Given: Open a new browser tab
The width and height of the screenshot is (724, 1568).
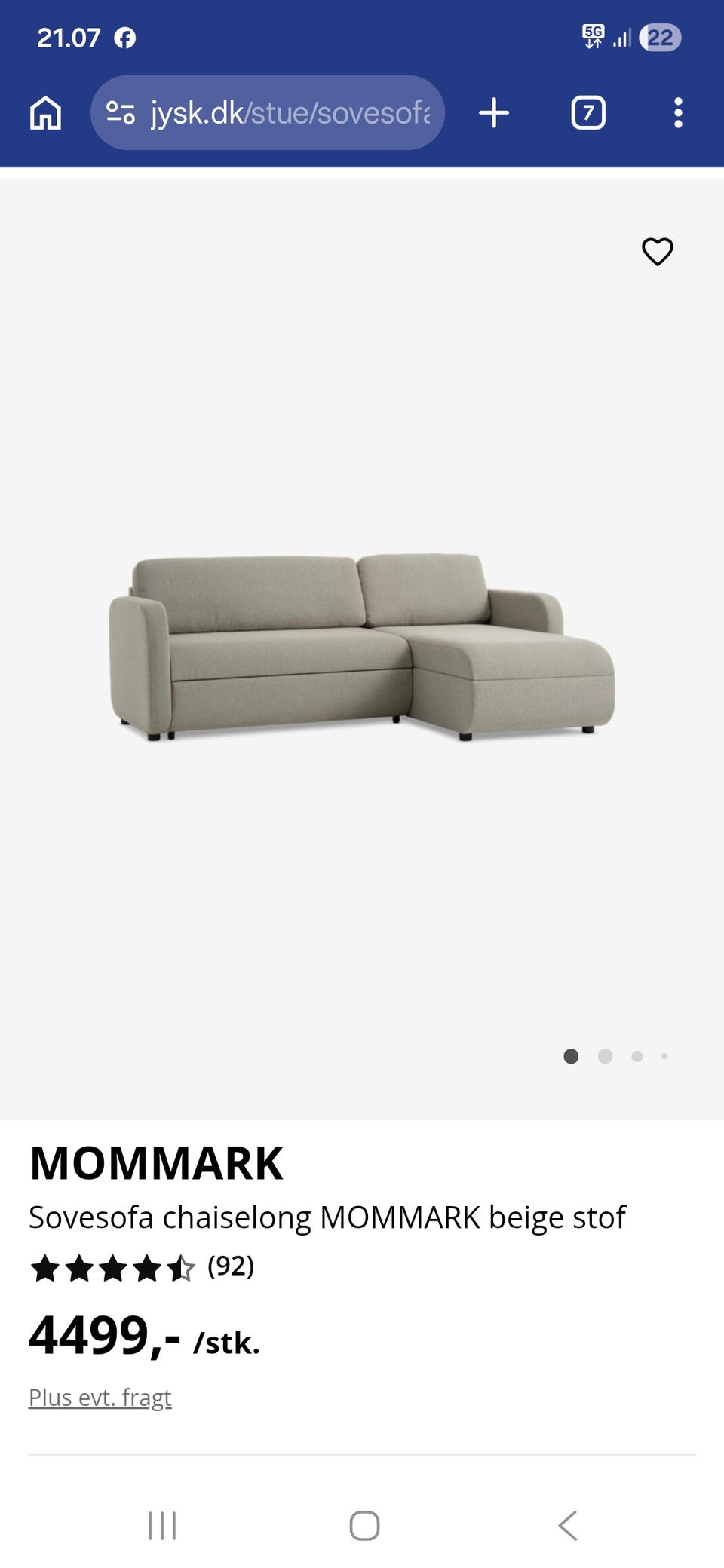Looking at the screenshot, I should 494,113.
